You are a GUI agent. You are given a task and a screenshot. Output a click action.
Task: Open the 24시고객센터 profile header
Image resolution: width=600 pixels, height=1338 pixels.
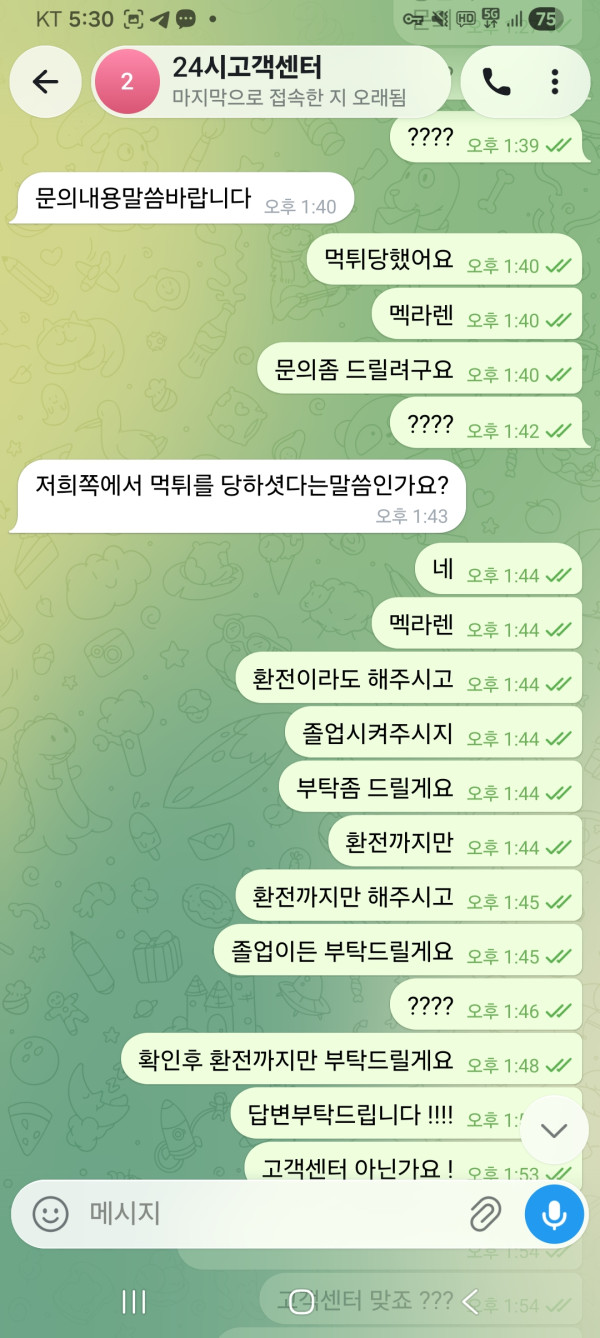click(270, 82)
